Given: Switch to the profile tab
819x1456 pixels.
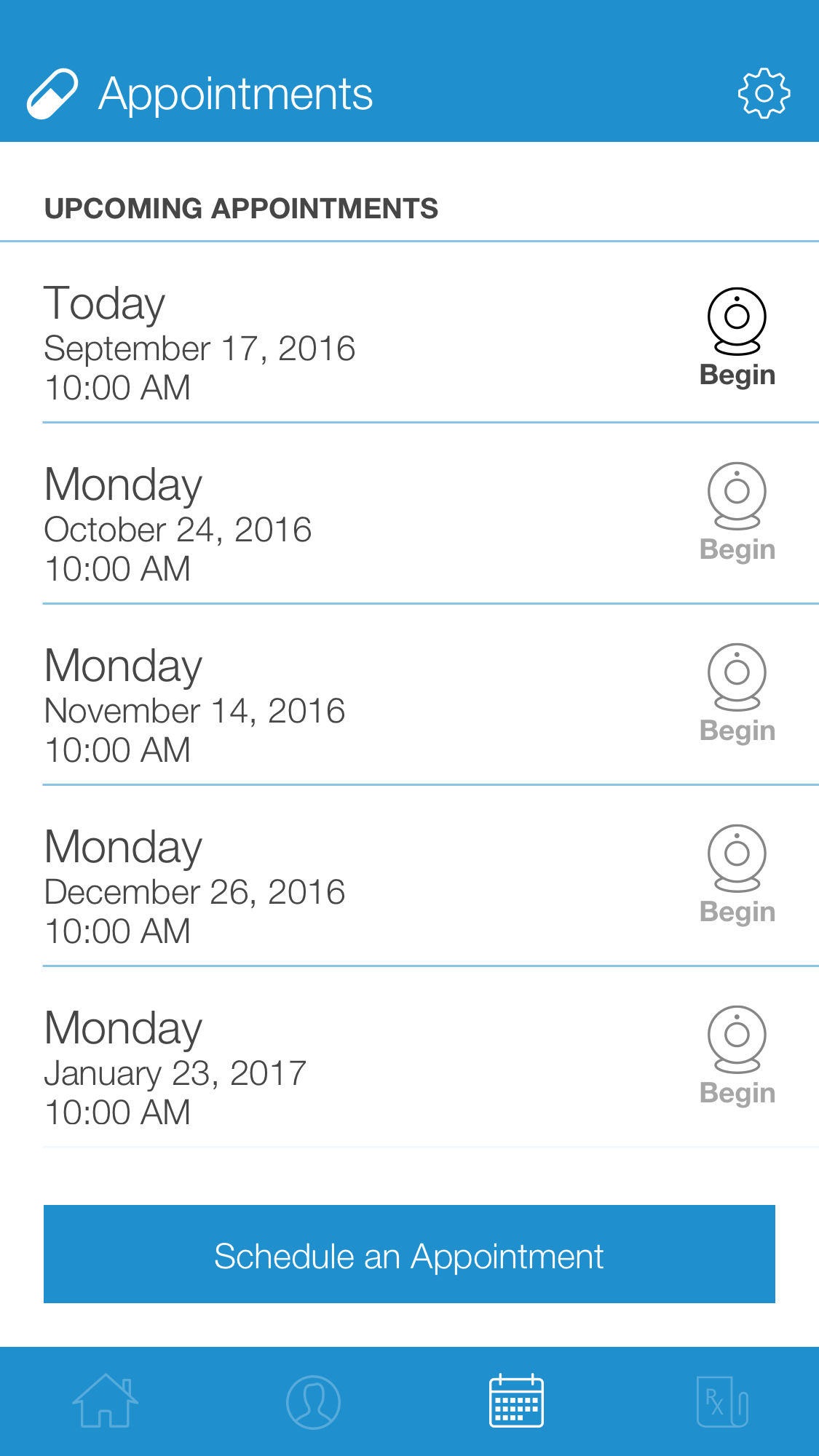Looking at the screenshot, I should (313, 1401).
